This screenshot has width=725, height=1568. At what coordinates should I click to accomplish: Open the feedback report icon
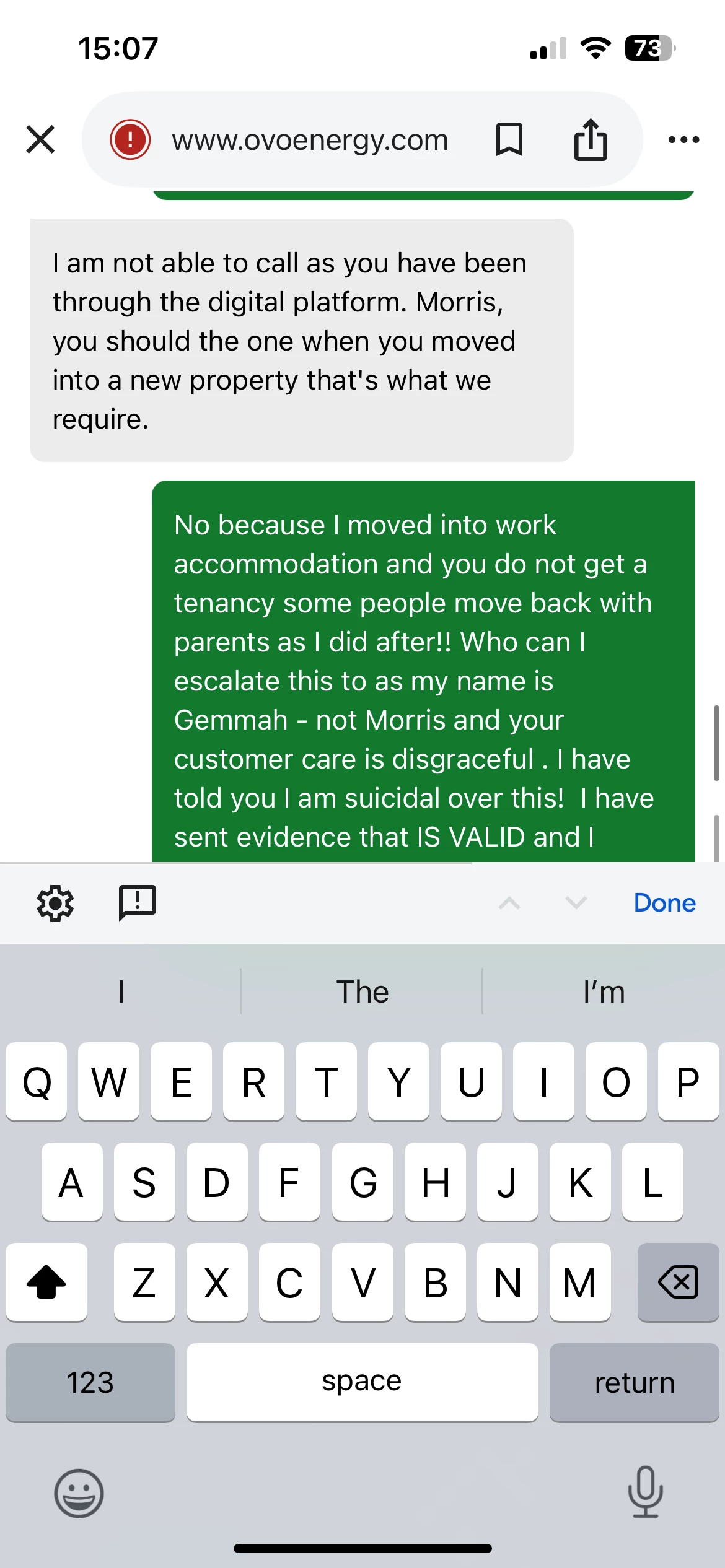137,903
